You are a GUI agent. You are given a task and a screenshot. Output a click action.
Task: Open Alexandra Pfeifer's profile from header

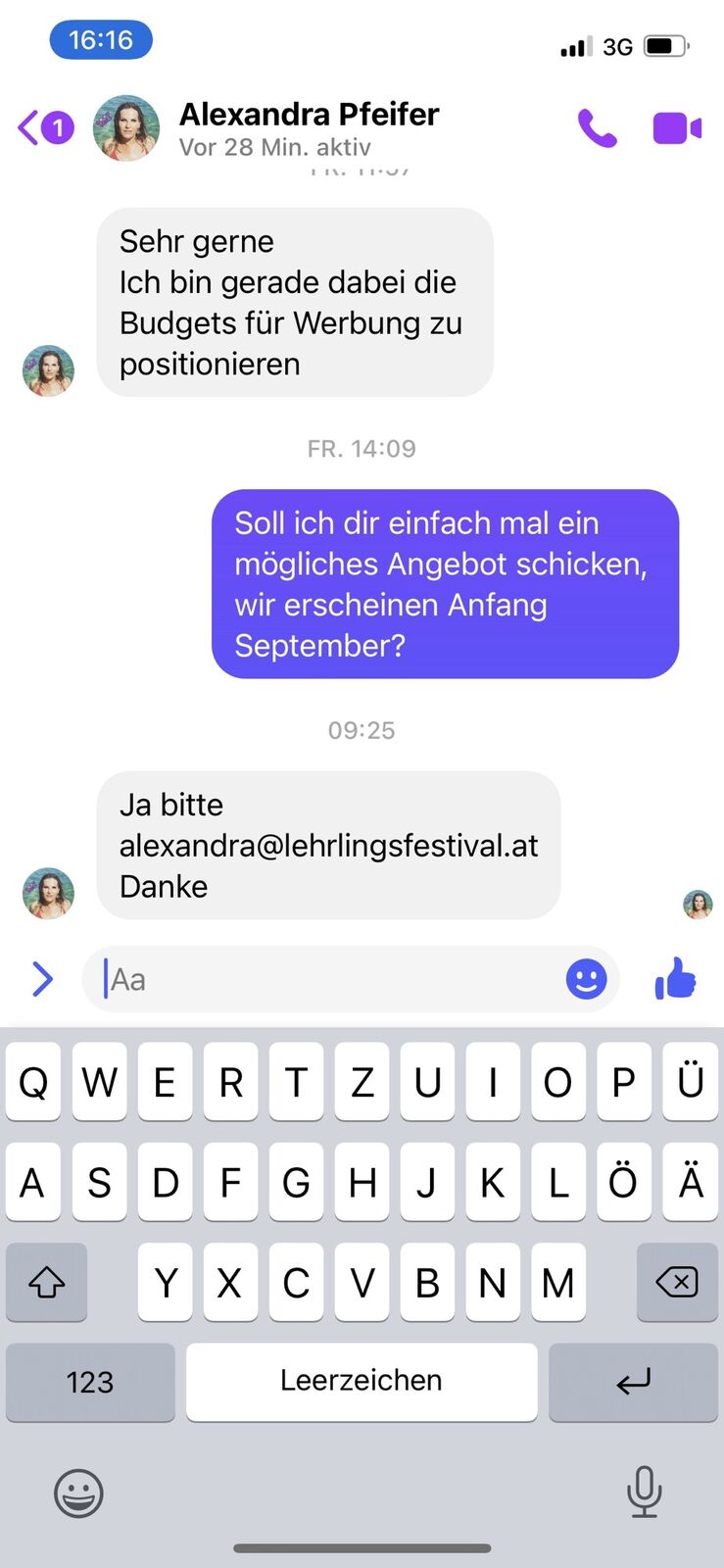(x=308, y=127)
